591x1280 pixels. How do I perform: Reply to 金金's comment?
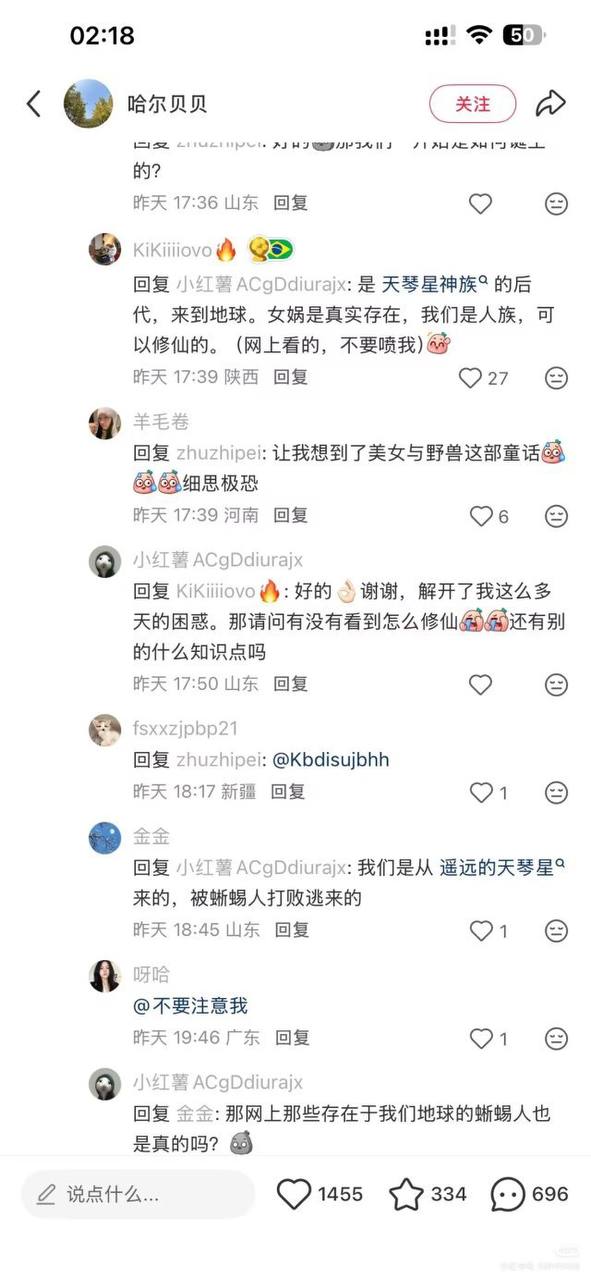(x=291, y=930)
